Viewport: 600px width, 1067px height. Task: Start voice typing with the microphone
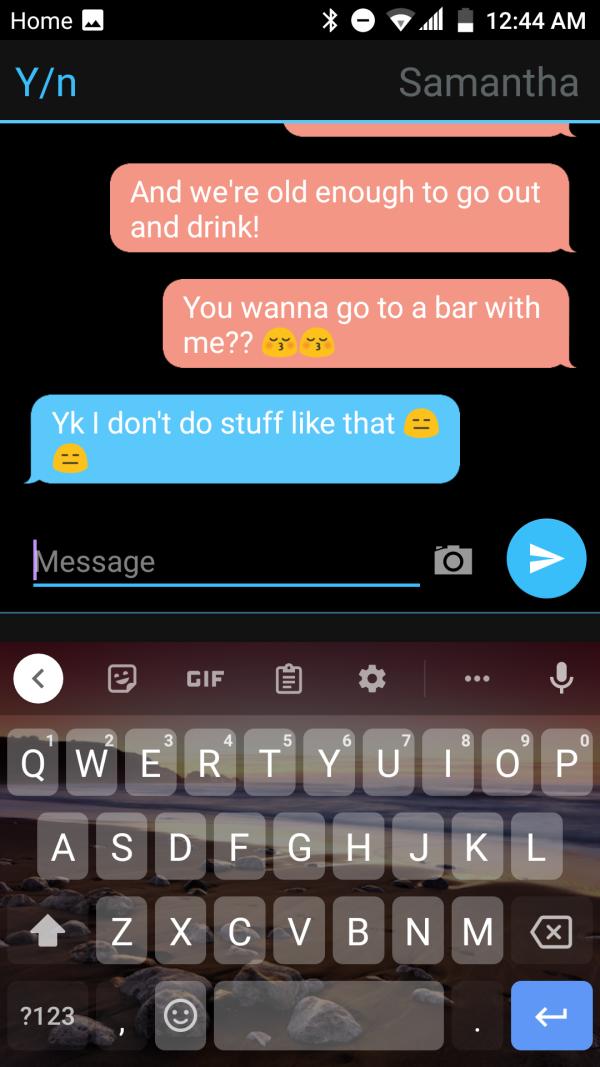point(561,679)
